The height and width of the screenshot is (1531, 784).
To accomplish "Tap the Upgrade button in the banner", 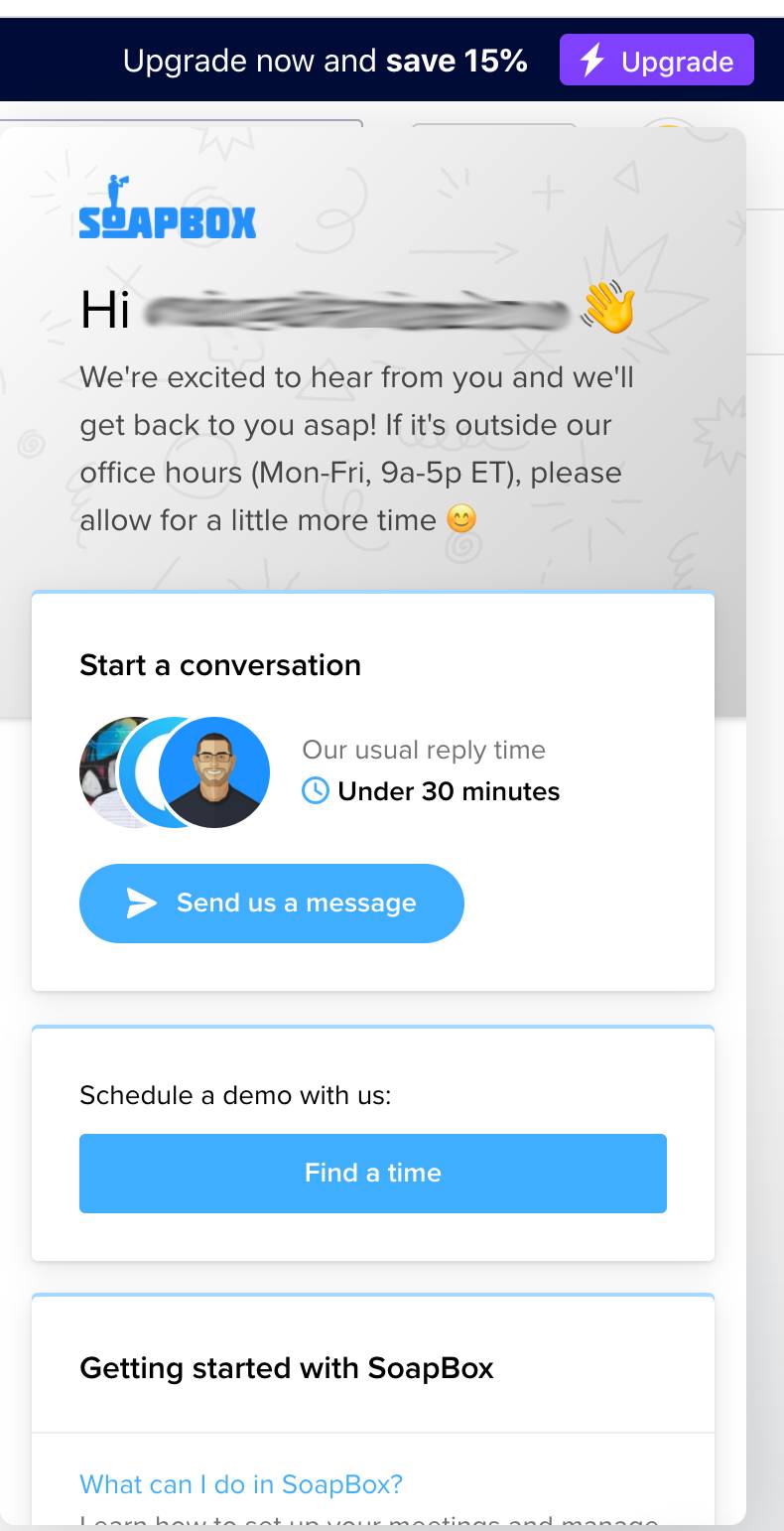I will (x=657, y=61).
